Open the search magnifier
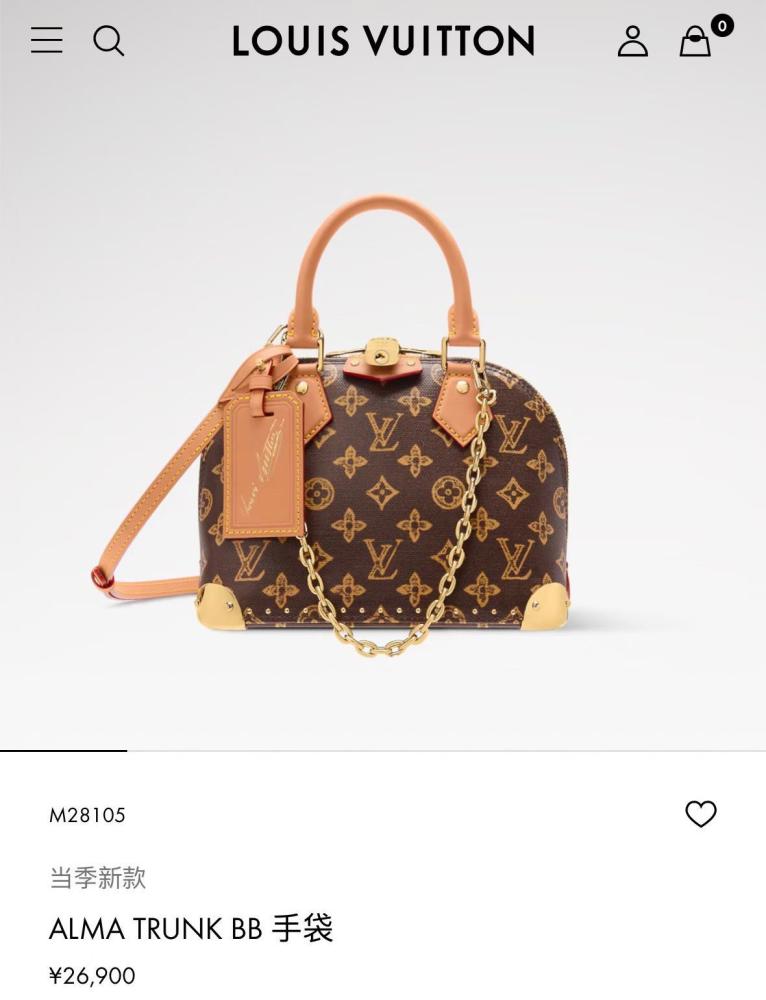This screenshot has height=1000, width=766. click(108, 41)
